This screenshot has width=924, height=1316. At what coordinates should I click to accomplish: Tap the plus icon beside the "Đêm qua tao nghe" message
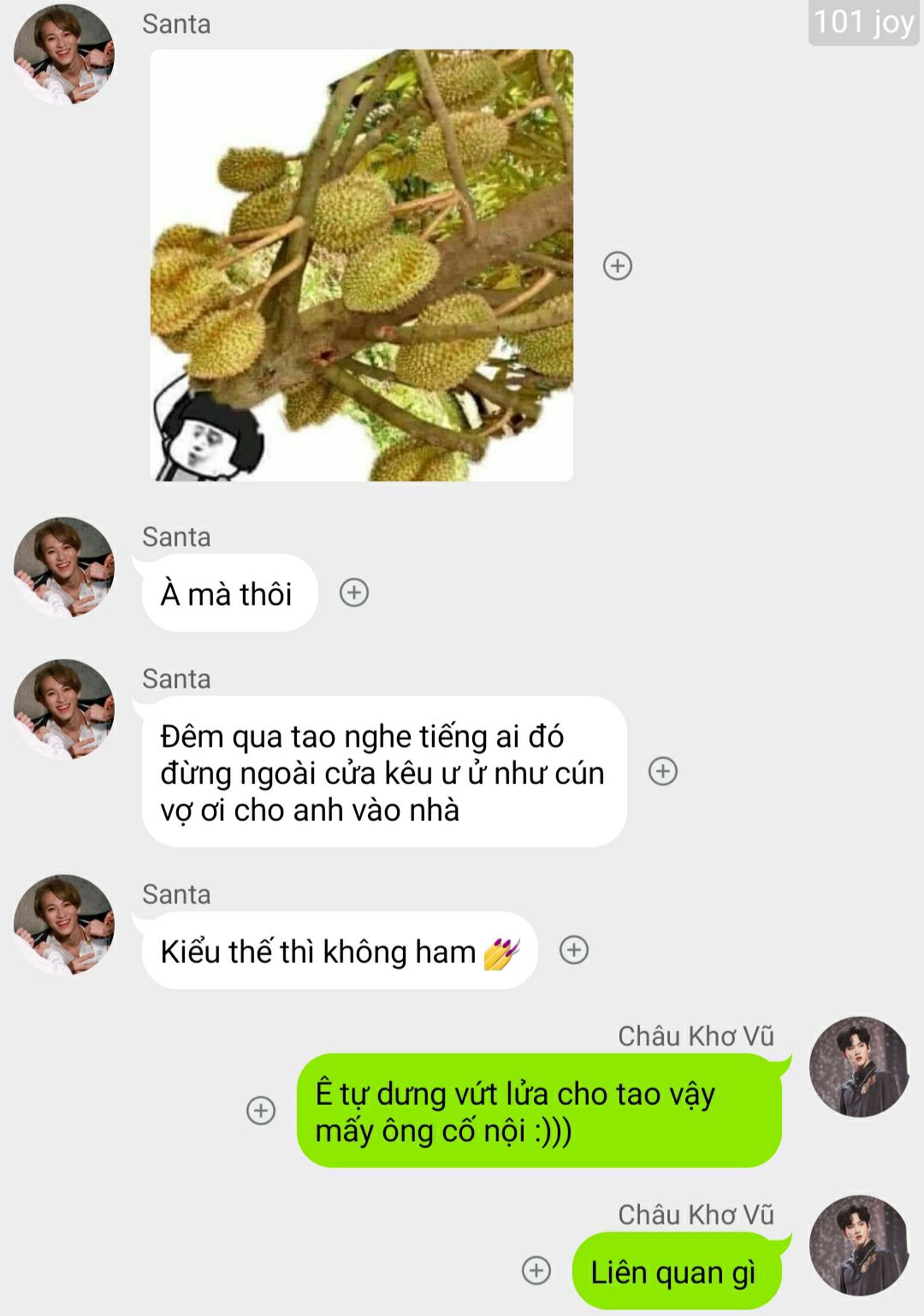(x=663, y=771)
